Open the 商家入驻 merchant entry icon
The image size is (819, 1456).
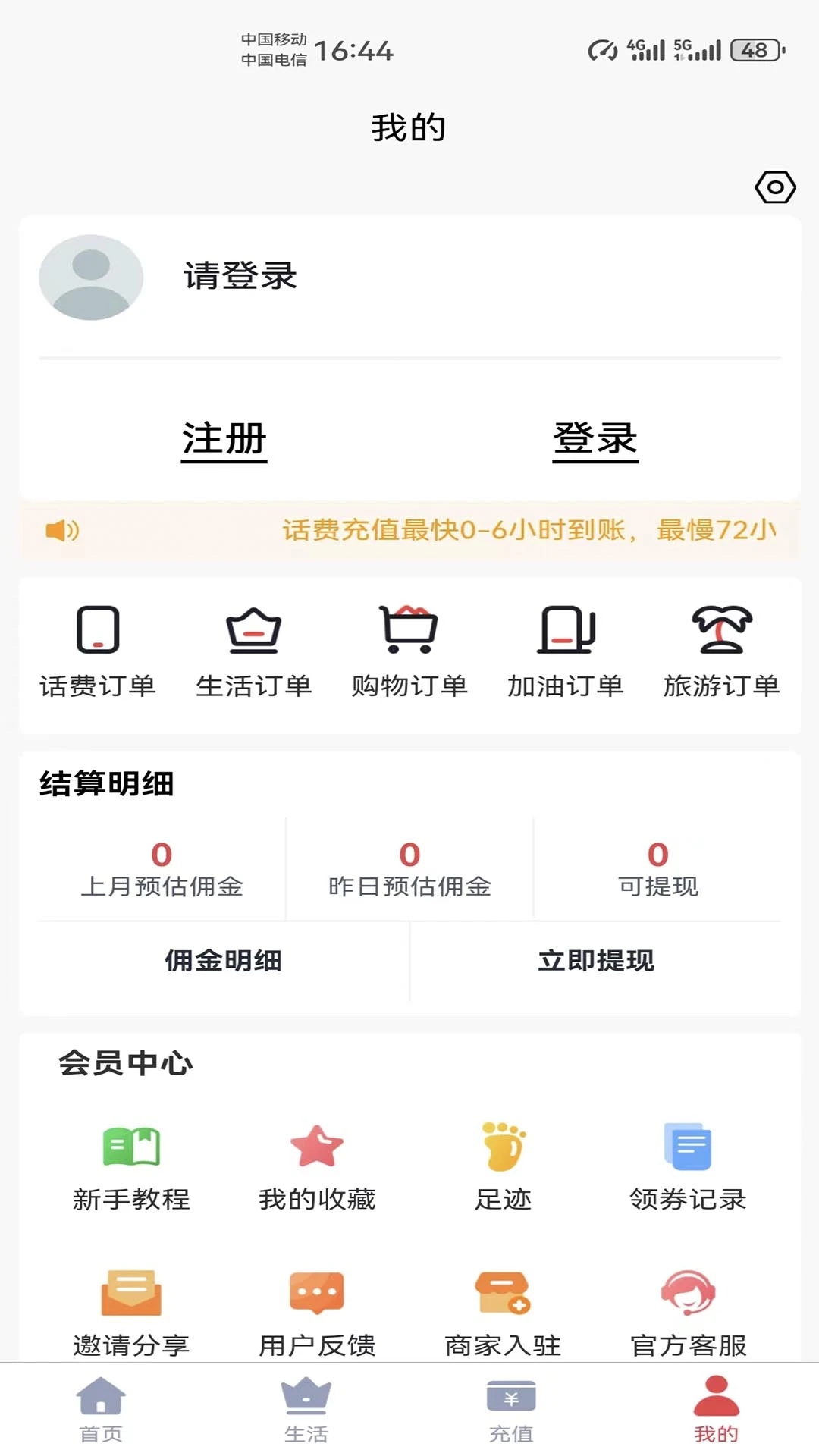click(x=503, y=1293)
